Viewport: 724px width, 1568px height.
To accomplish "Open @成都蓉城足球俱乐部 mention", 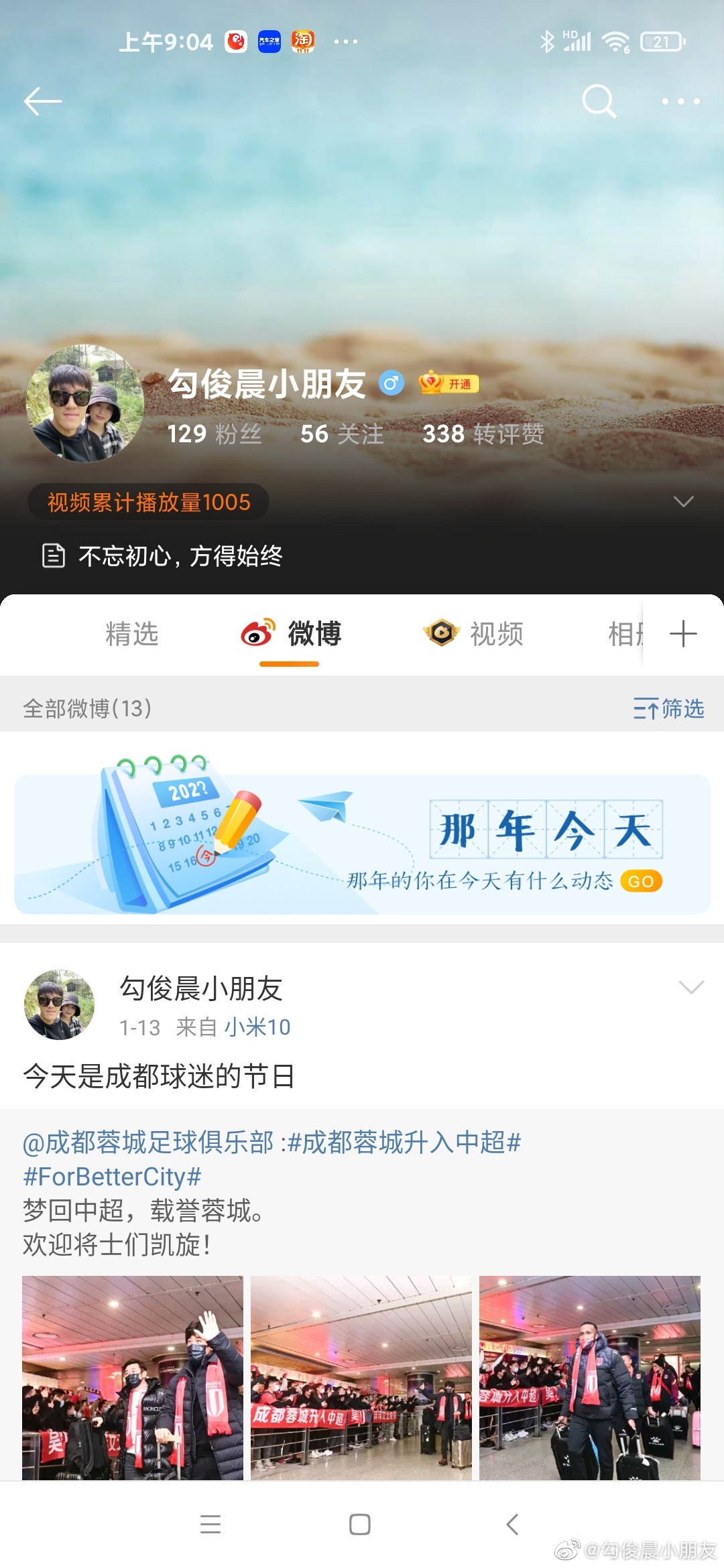I will pyautogui.click(x=148, y=1142).
